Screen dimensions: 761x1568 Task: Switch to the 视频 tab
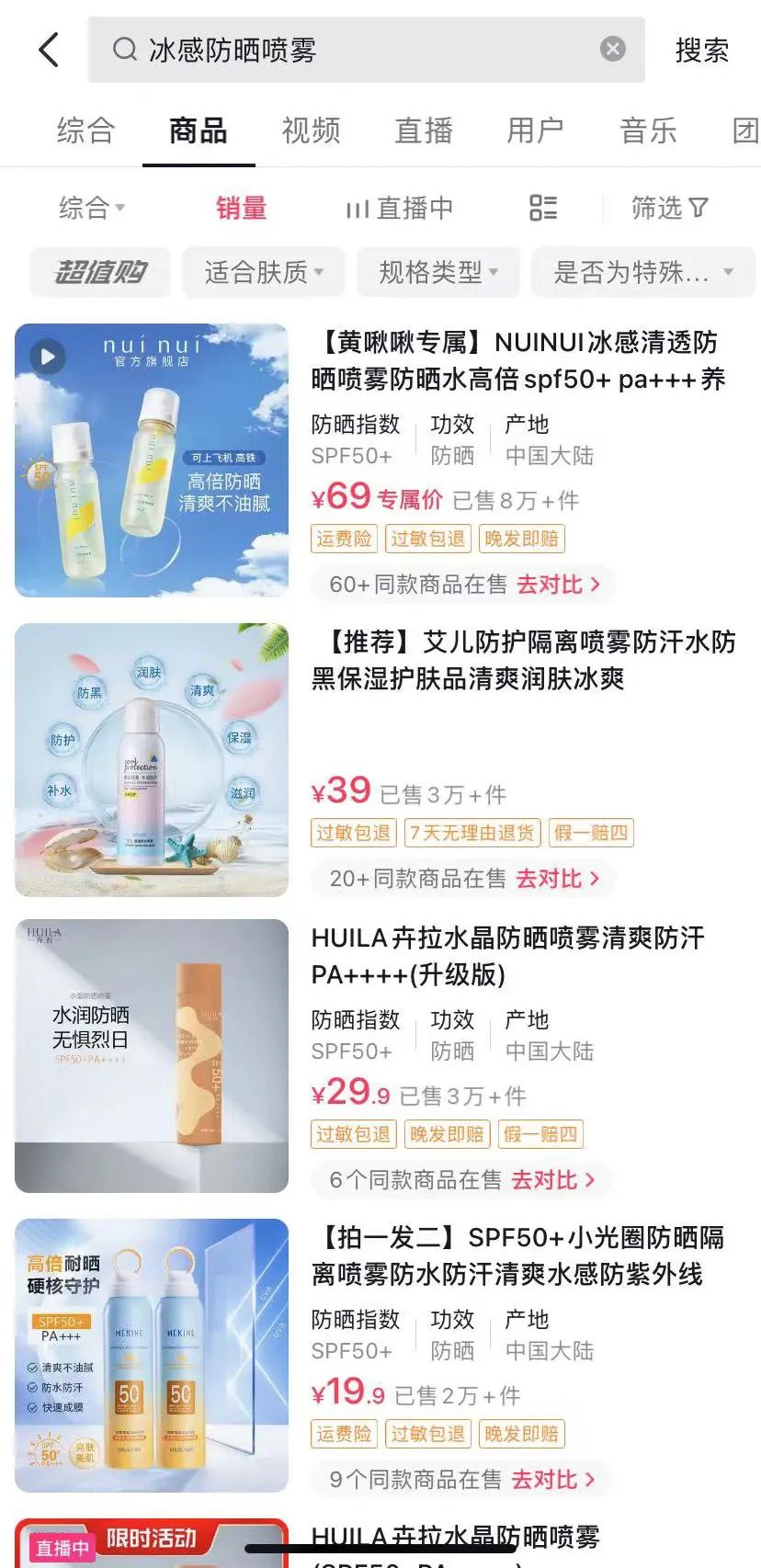click(311, 131)
